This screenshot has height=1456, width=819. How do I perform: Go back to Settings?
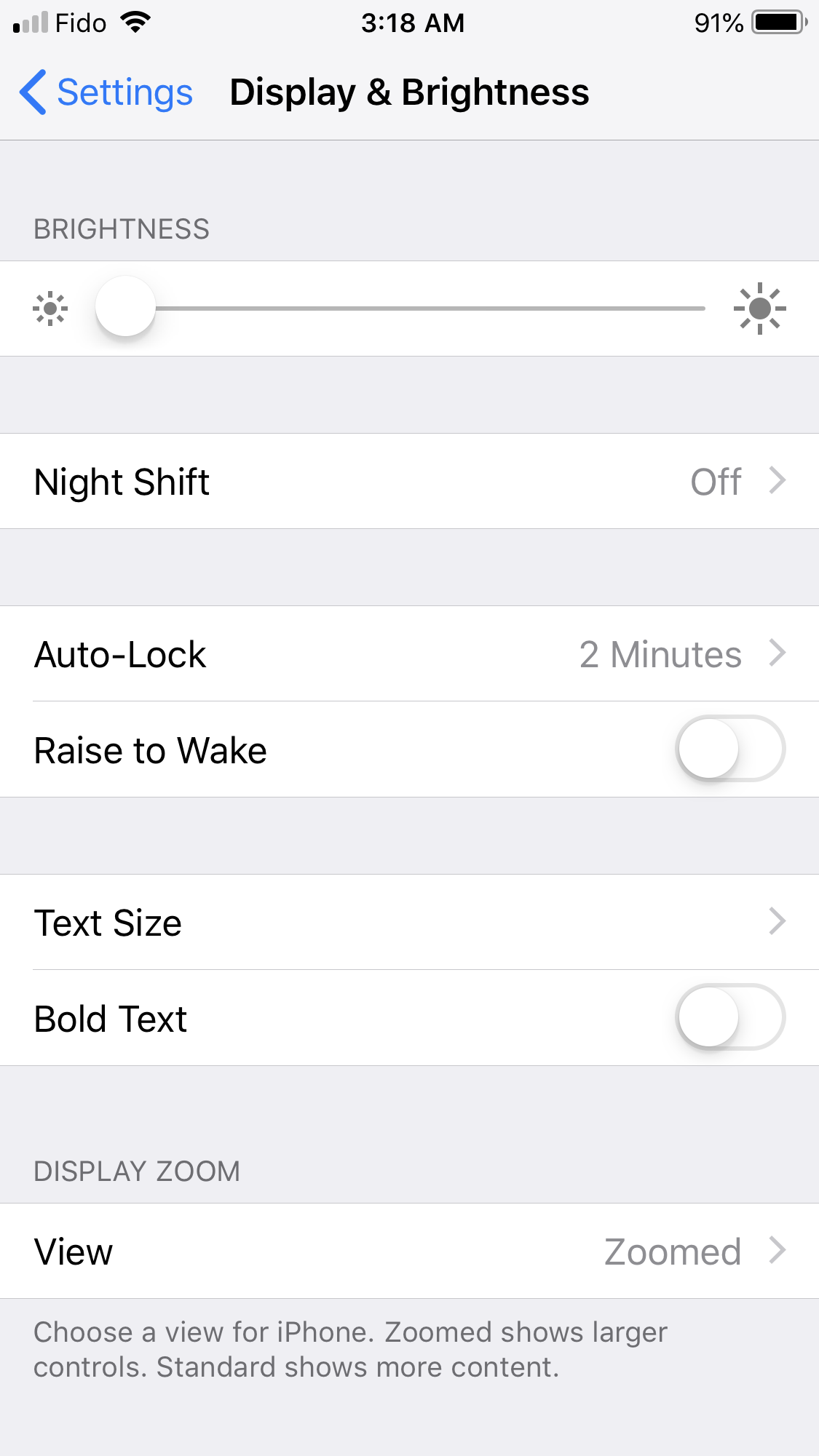pyautogui.click(x=107, y=92)
